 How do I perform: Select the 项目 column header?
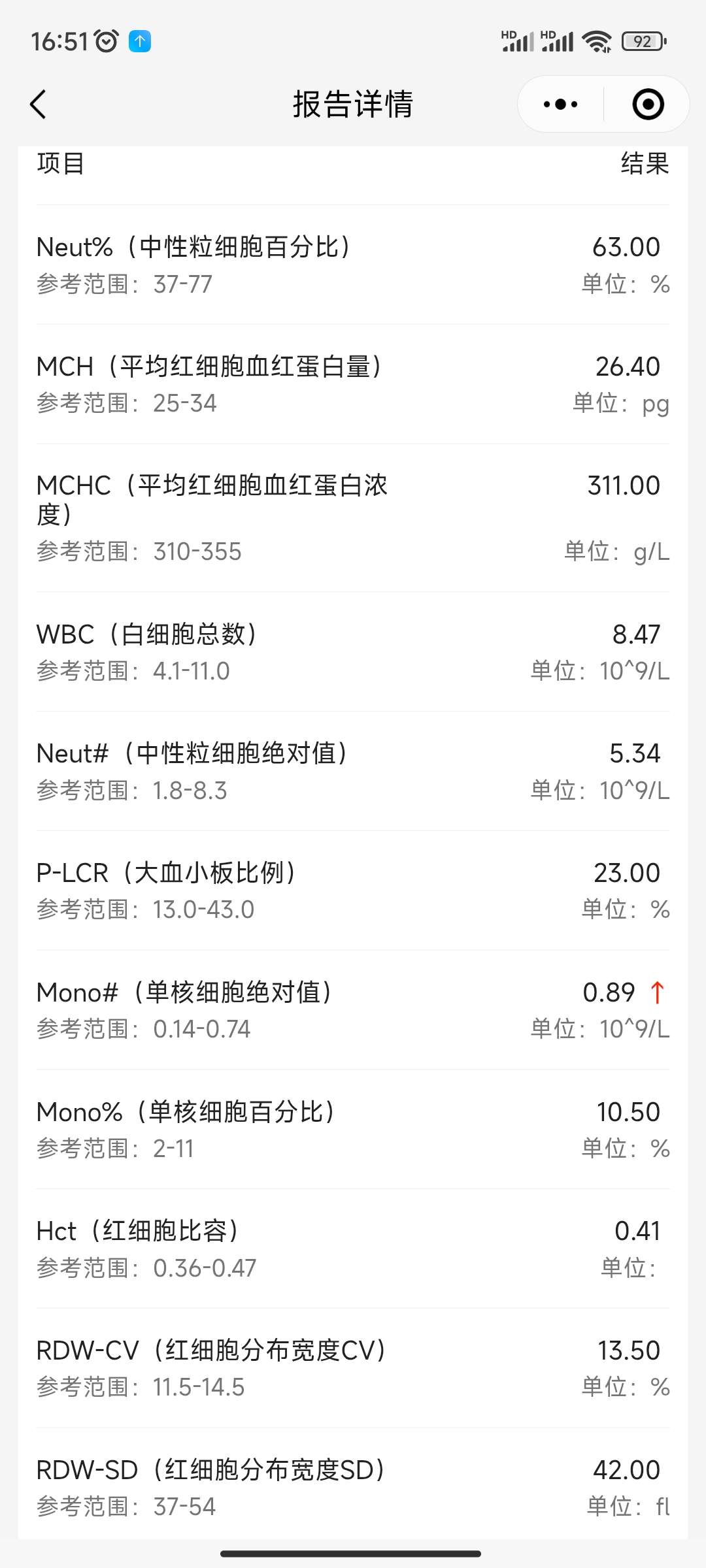tap(60, 164)
